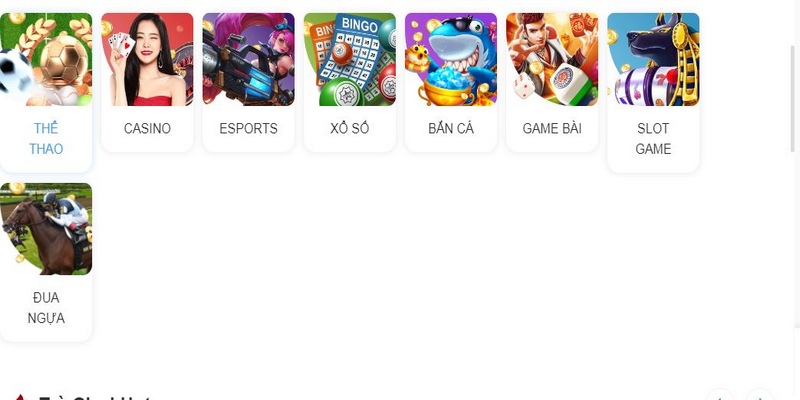
Task: Show previous hot games with left arrow
Action: pyautogui.click(x=720, y=396)
